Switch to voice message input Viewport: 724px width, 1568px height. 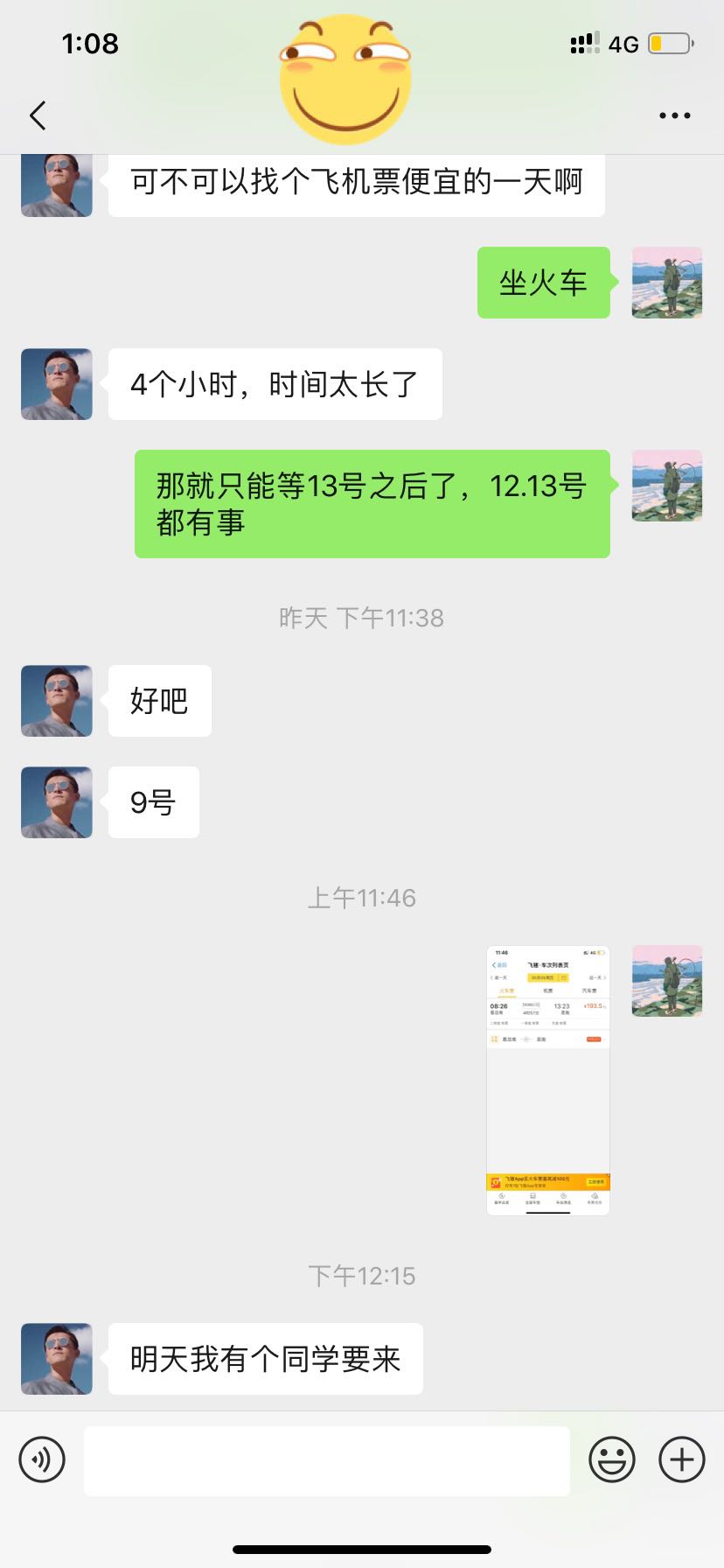42,1459
